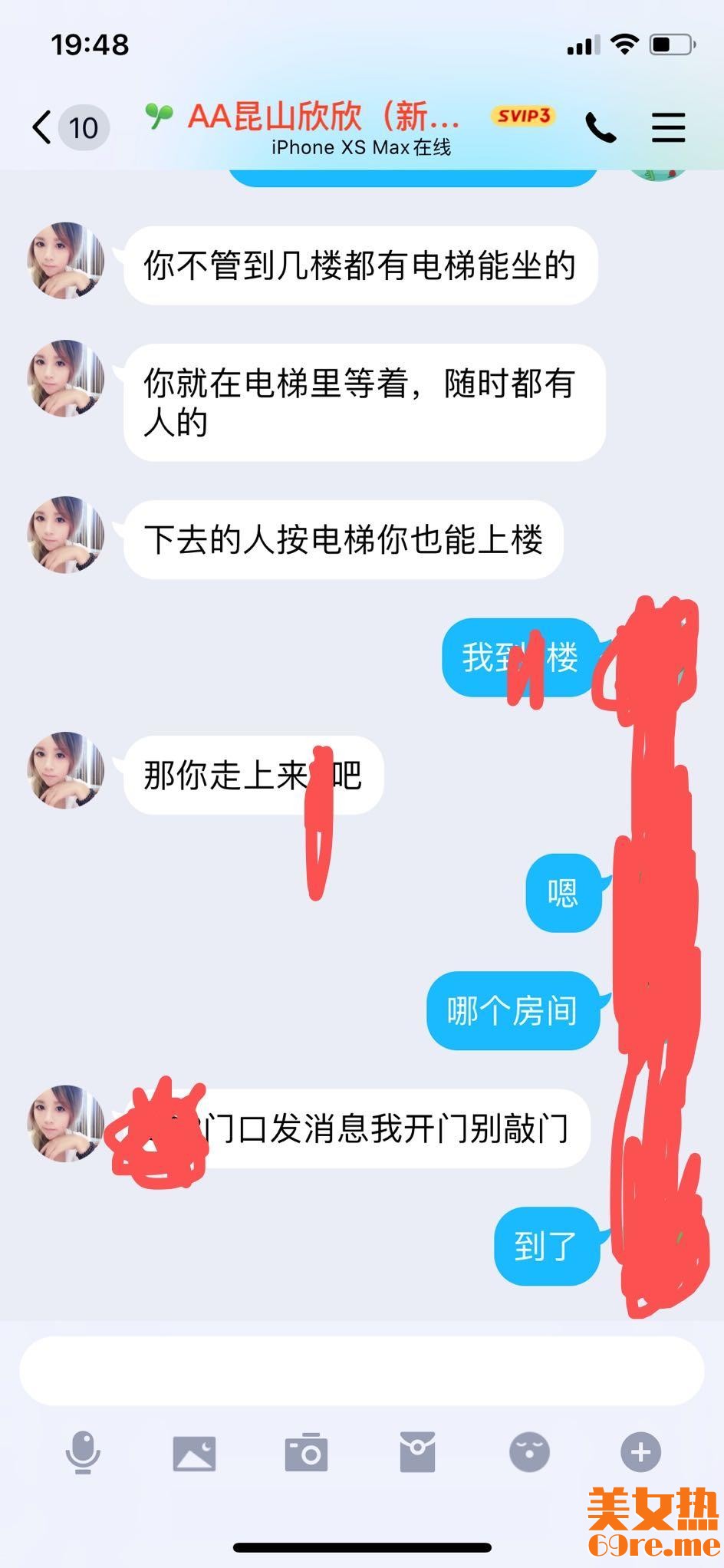
Task: Send a red packet
Action: click(417, 1452)
